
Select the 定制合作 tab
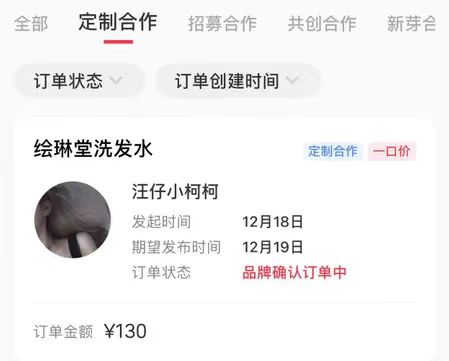118,22
